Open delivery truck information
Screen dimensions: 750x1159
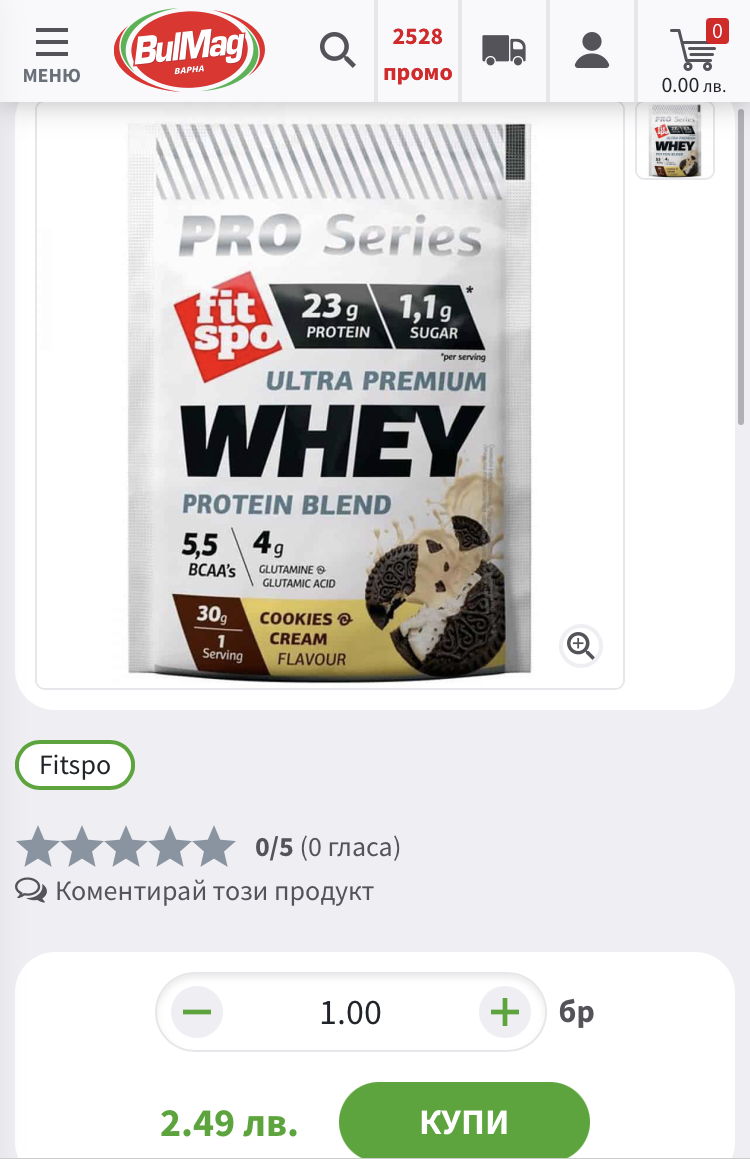tap(504, 50)
